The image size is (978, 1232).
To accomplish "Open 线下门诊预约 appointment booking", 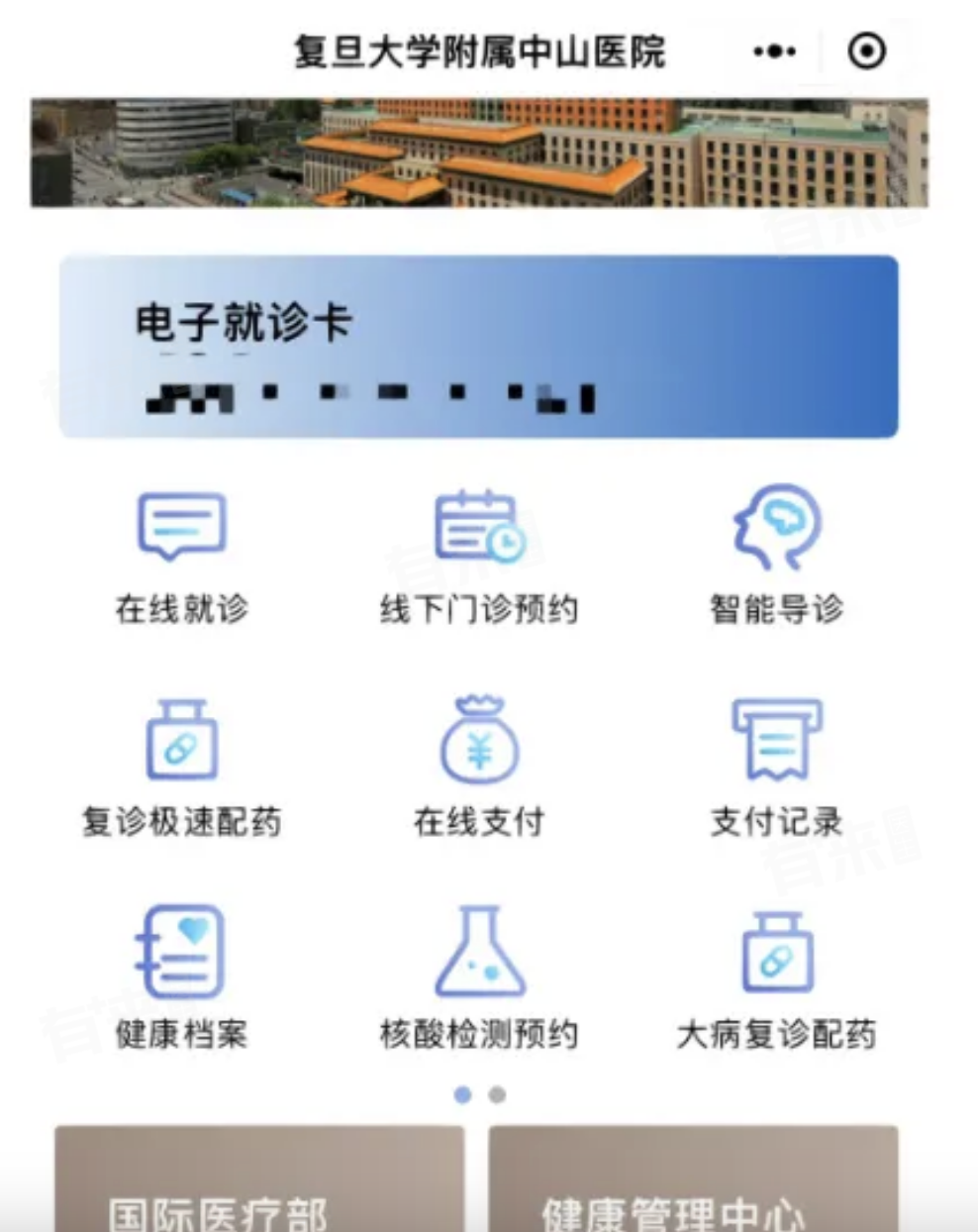I will click(479, 557).
